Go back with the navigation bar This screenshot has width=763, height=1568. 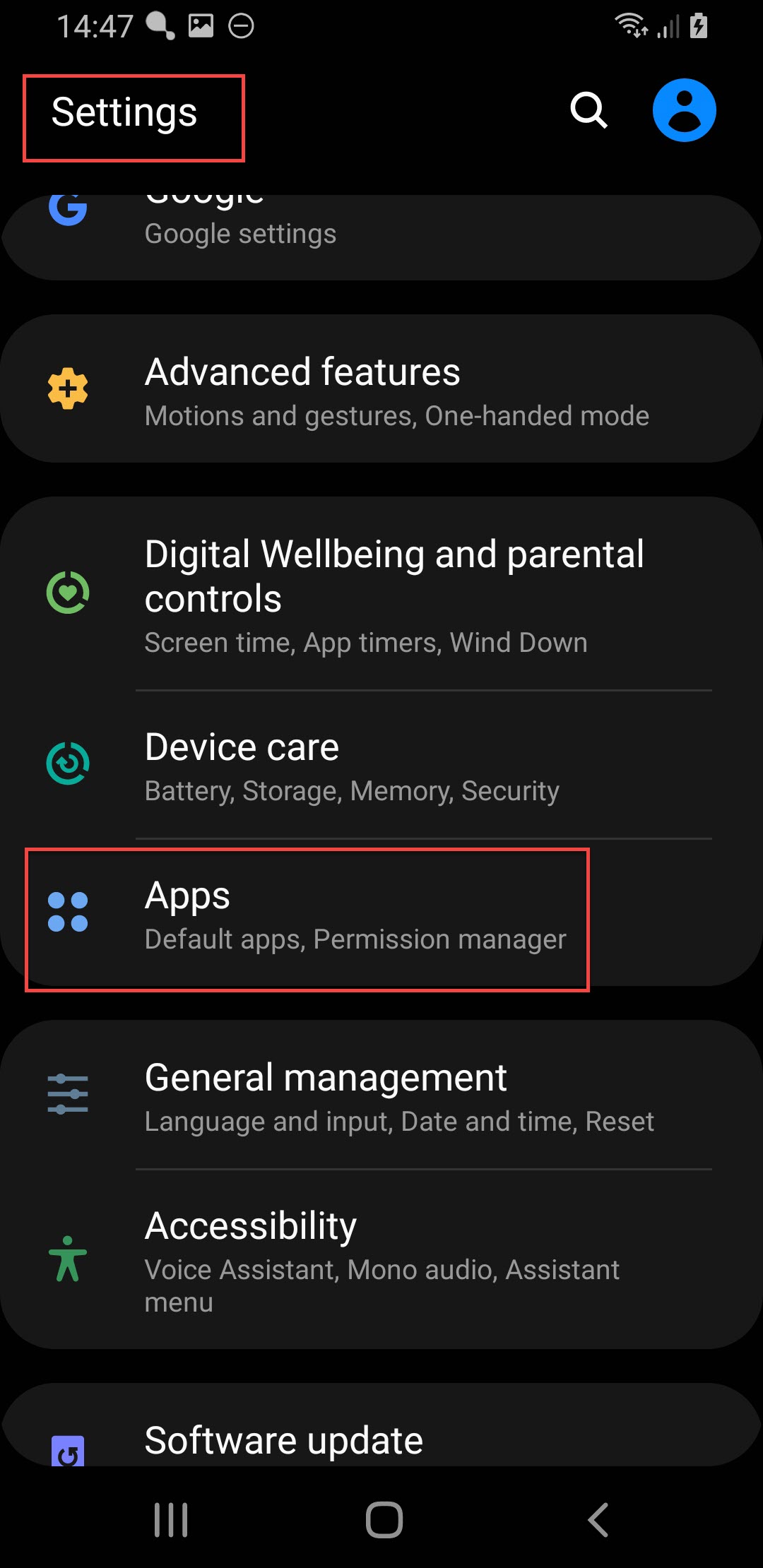598,1519
